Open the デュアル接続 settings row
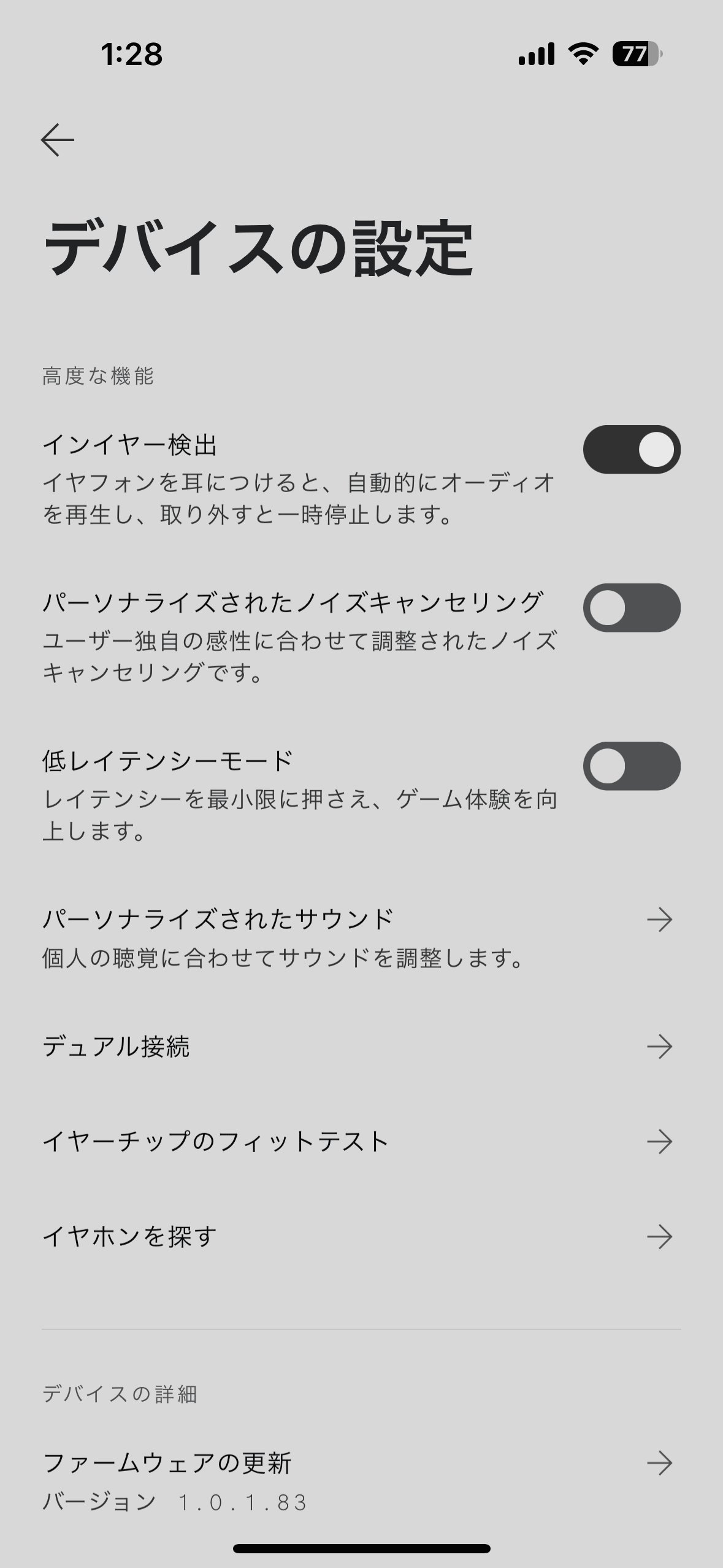This screenshot has height=1568, width=723. tap(118, 1048)
